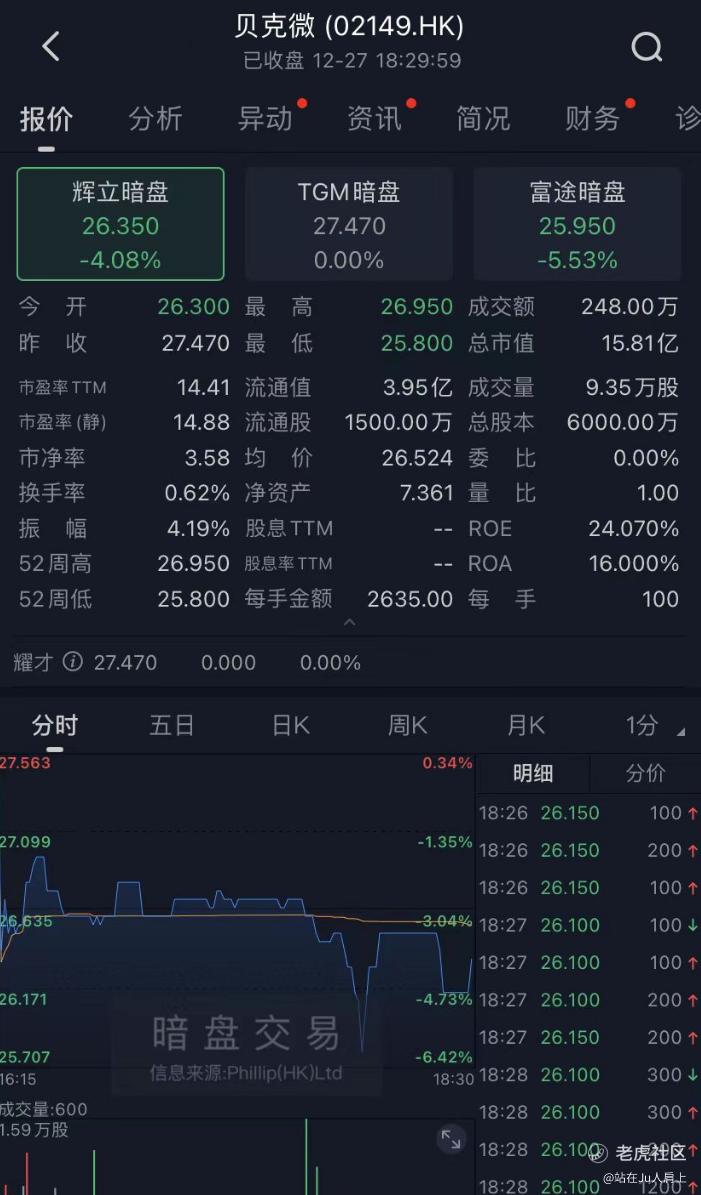Show the 周K chart
Screen dimensions: 701x1195
click(407, 725)
